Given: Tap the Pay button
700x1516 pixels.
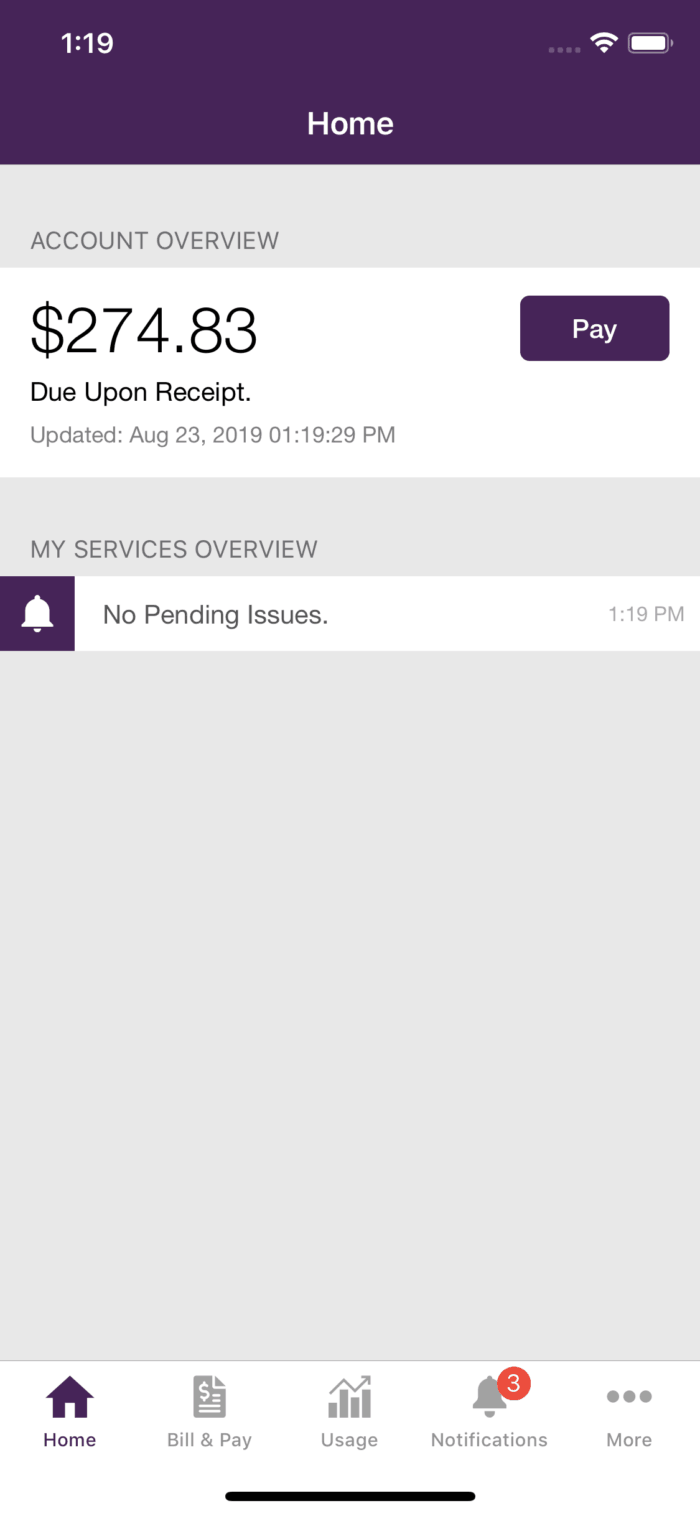Looking at the screenshot, I should coord(594,328).
